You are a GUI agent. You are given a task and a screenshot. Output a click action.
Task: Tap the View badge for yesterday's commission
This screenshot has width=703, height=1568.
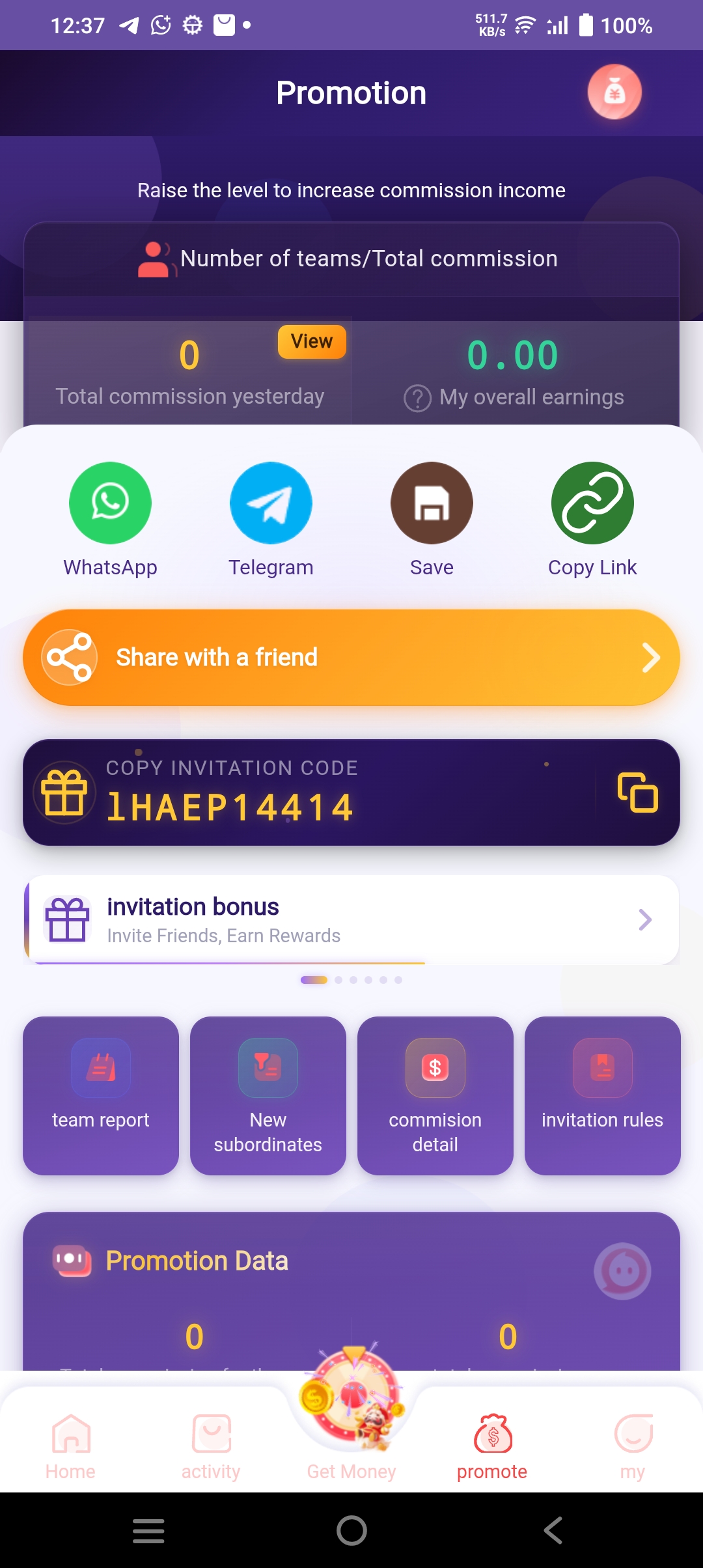311,341
